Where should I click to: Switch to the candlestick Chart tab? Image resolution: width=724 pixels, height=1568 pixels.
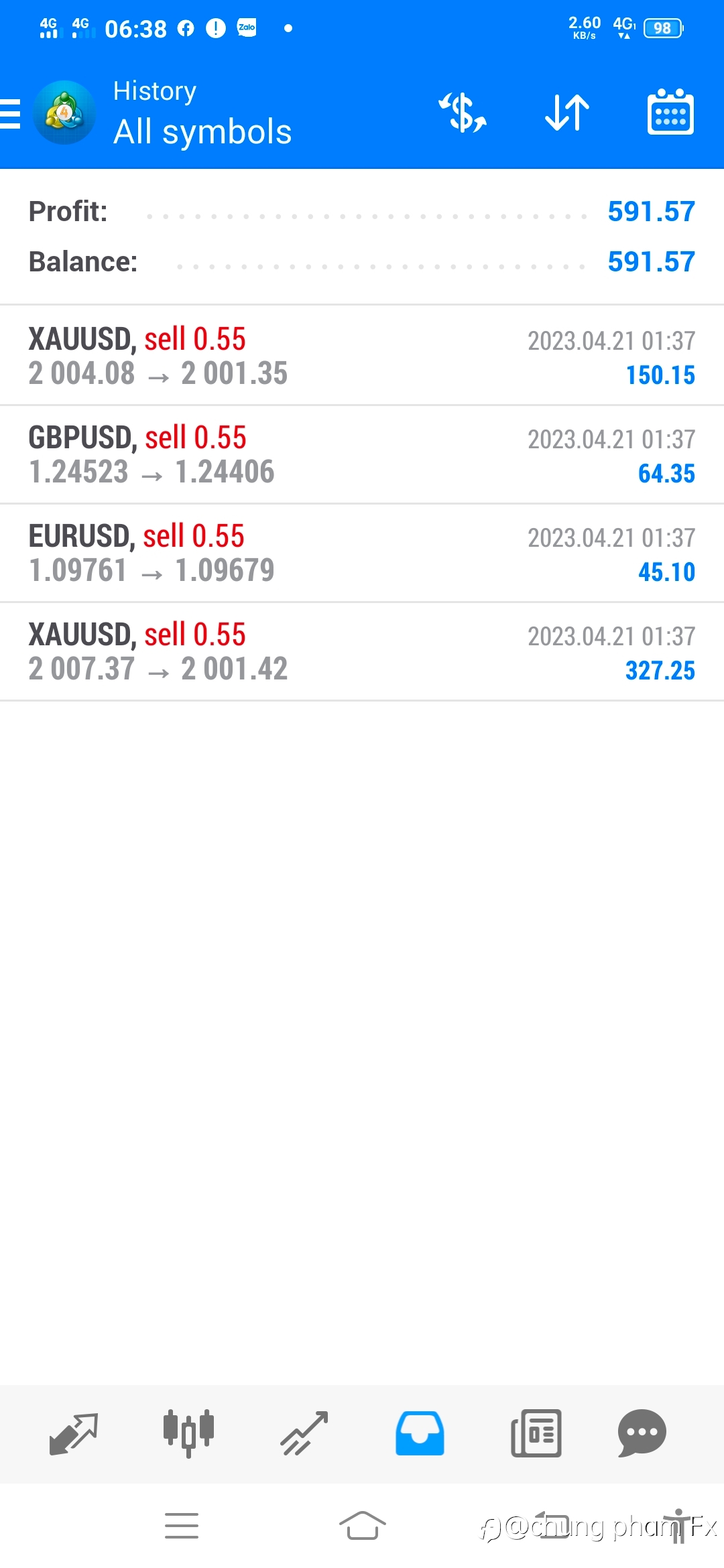pyautogui.click(x=188, y=1433)
